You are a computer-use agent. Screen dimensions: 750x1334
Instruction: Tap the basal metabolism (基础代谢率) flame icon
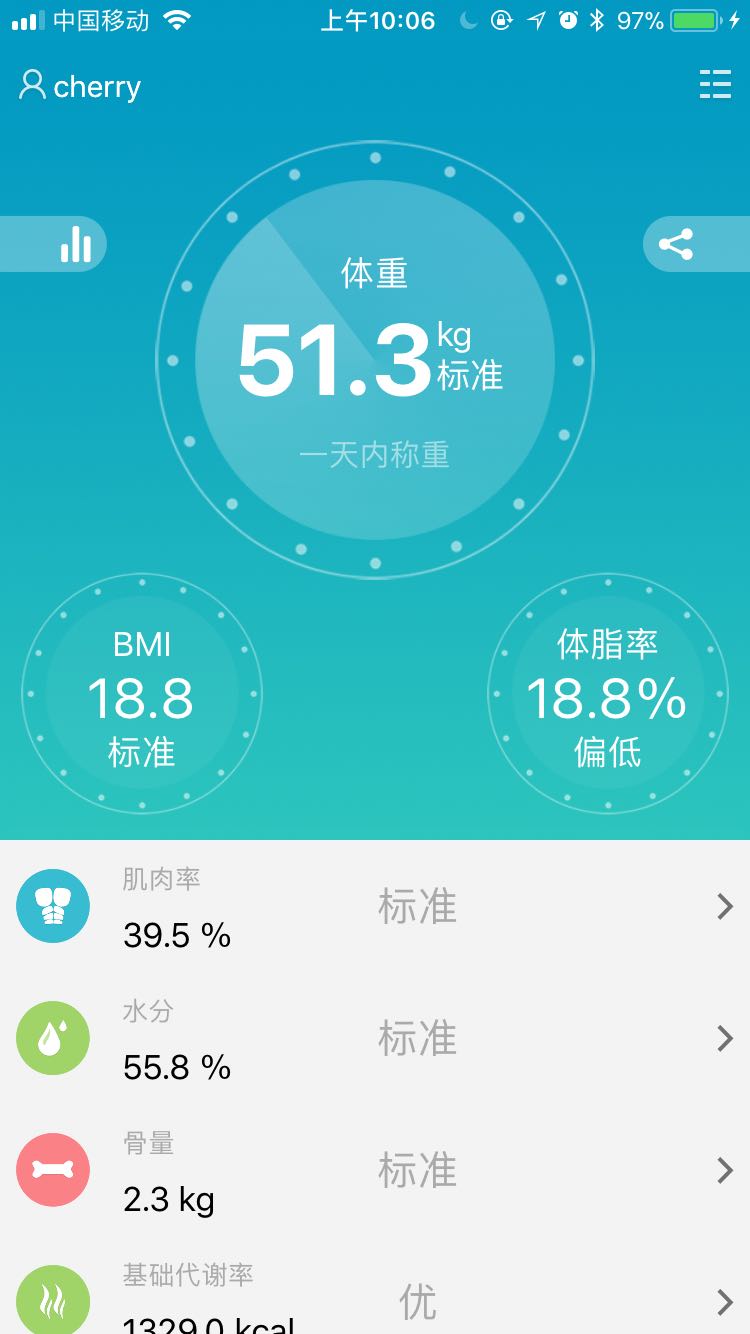point(53,1300)
